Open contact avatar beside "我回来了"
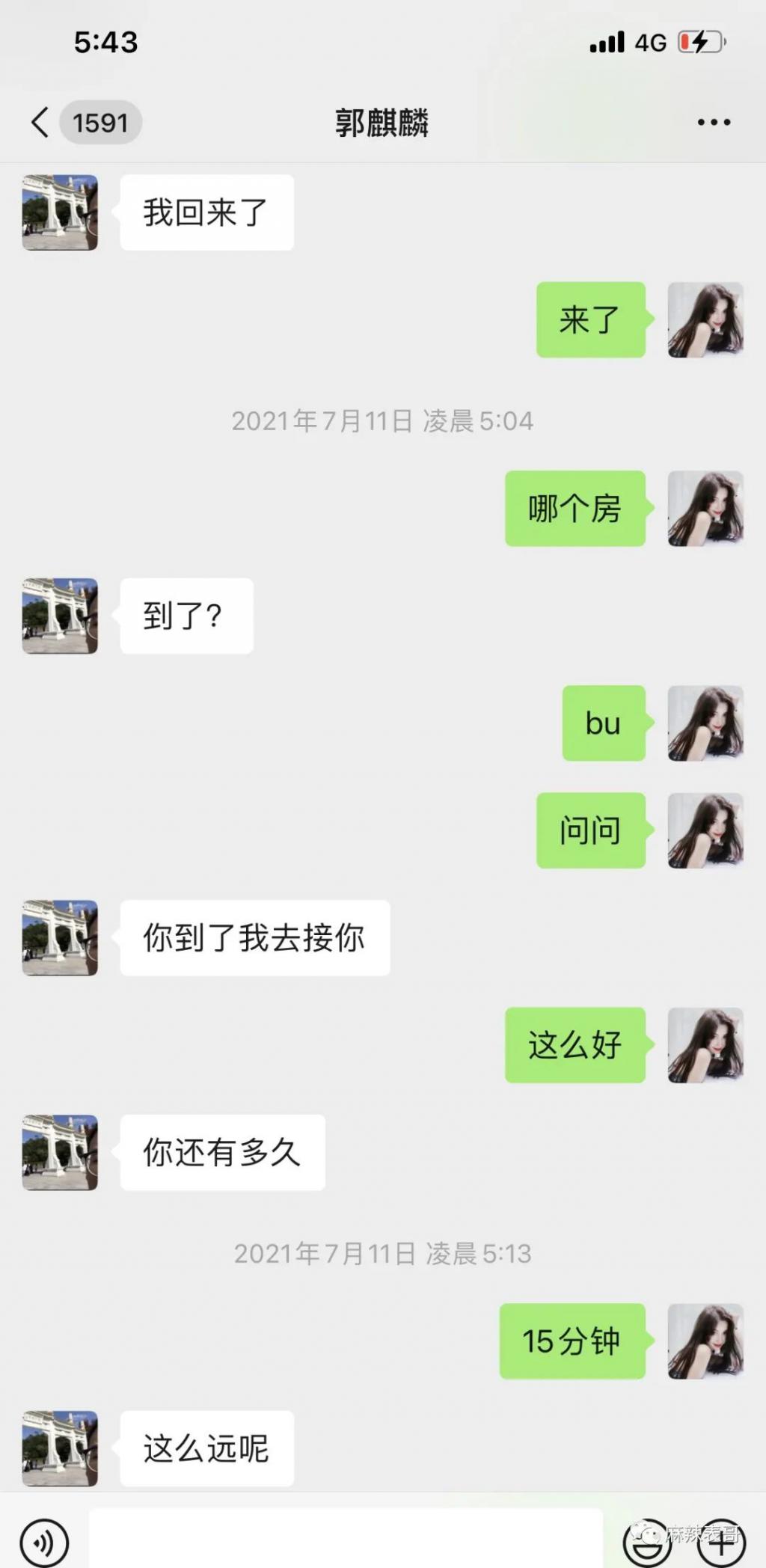 point(60,212)
